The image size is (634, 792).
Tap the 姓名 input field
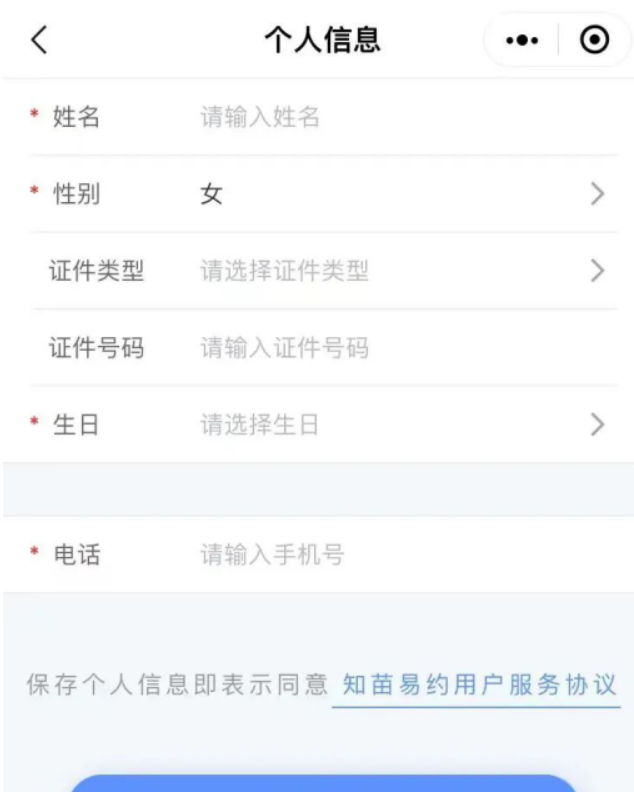pyautogui.click(x=400, y=118)
